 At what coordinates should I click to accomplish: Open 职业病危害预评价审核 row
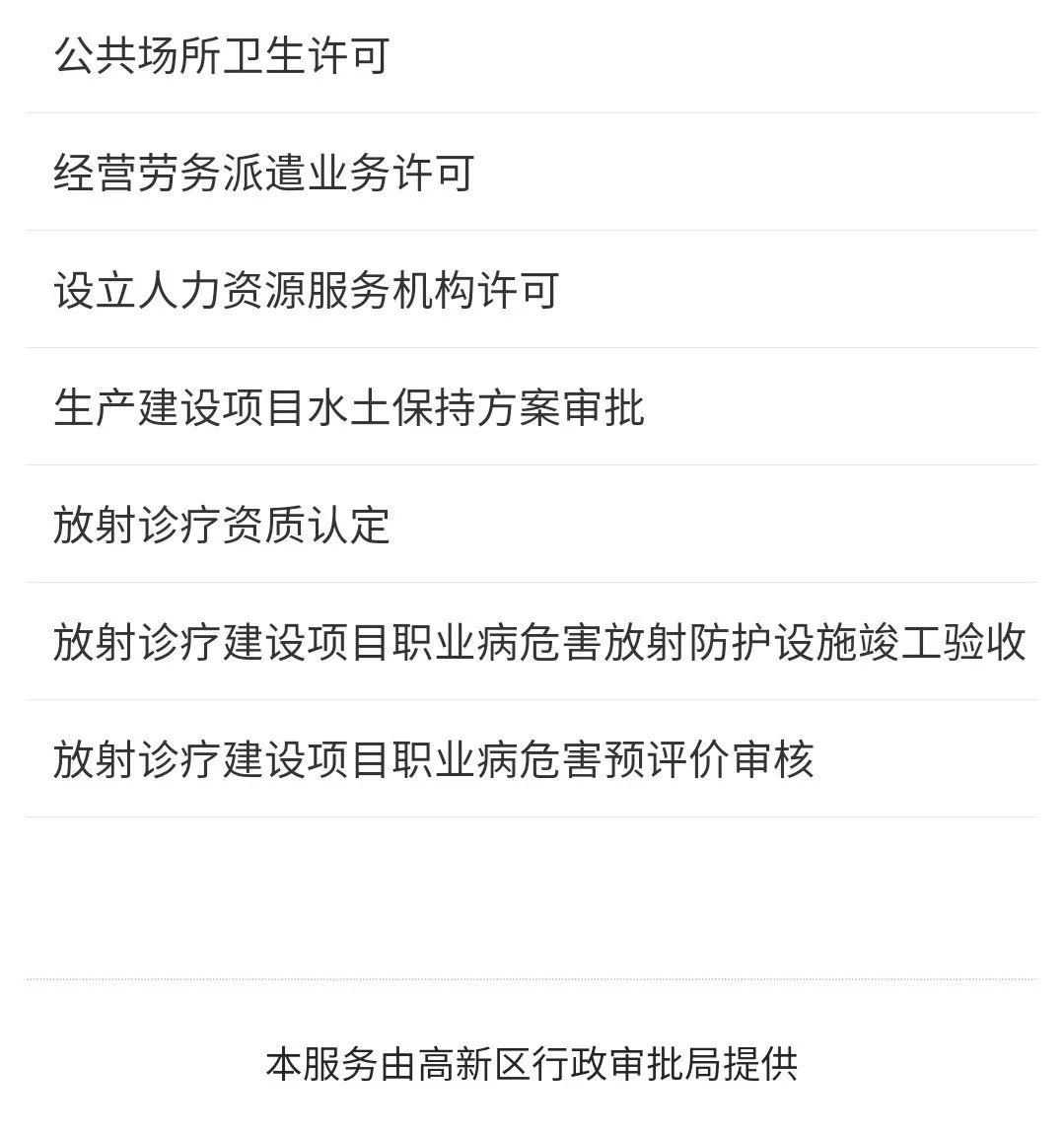[434, 760]
